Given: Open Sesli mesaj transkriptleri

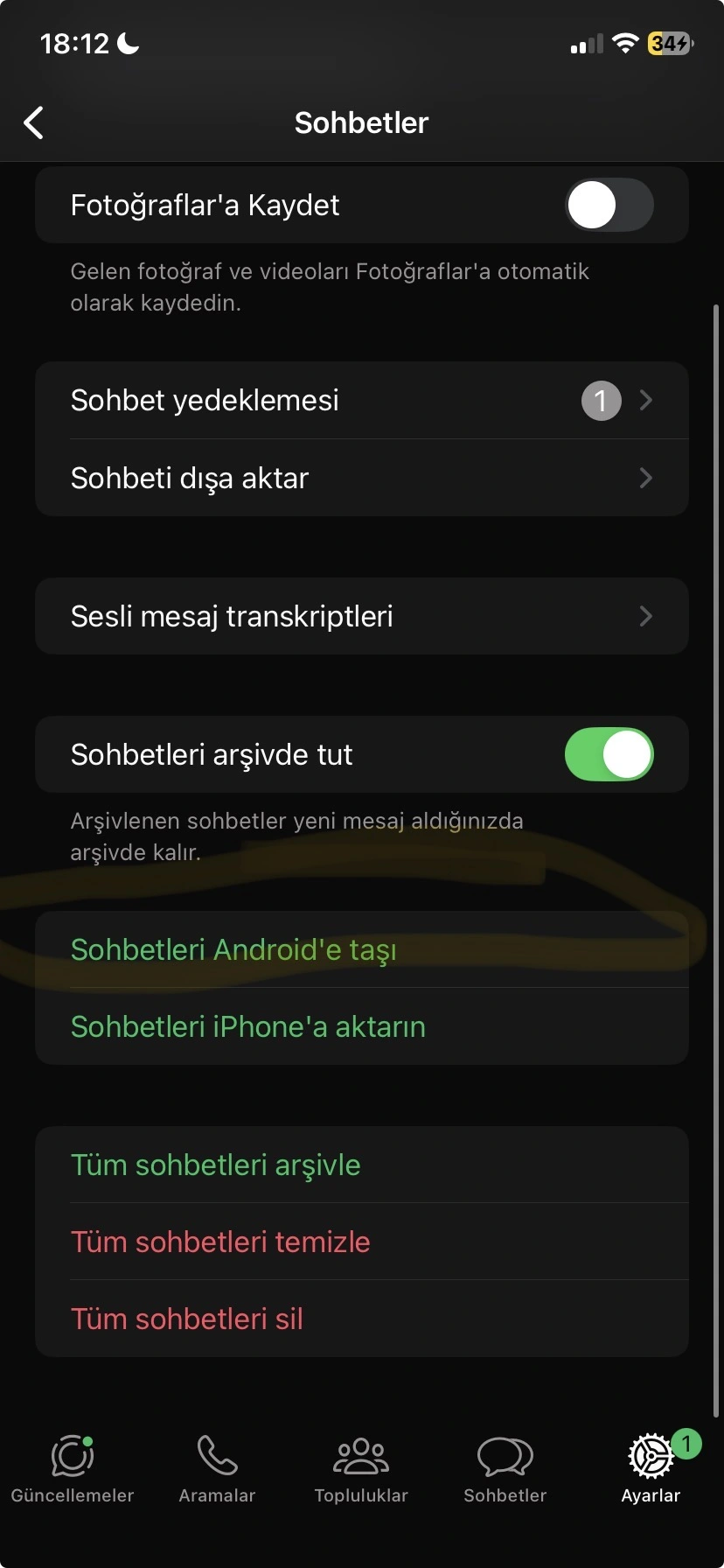Looking at the screenshot, I should (x=362, y=616).
